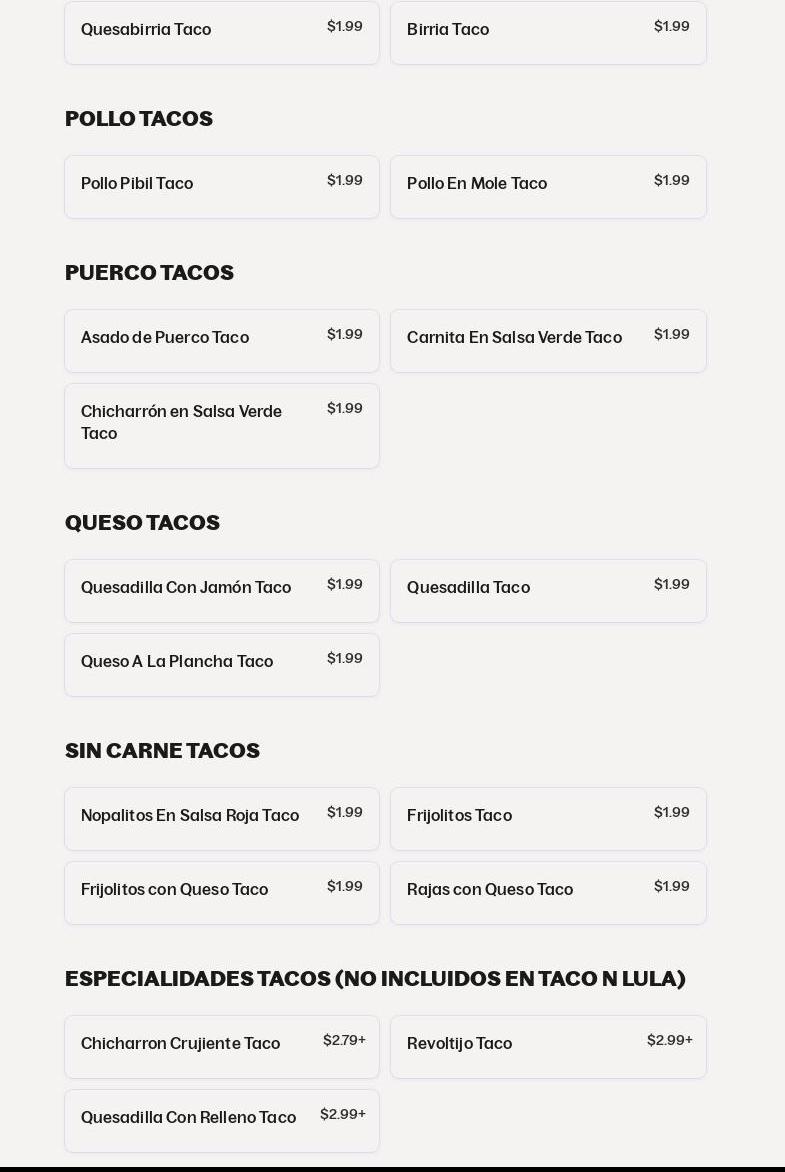The image size is (785, 1172).
Task: Click the POLLO TACOS section header
Action: click(138, 119)
